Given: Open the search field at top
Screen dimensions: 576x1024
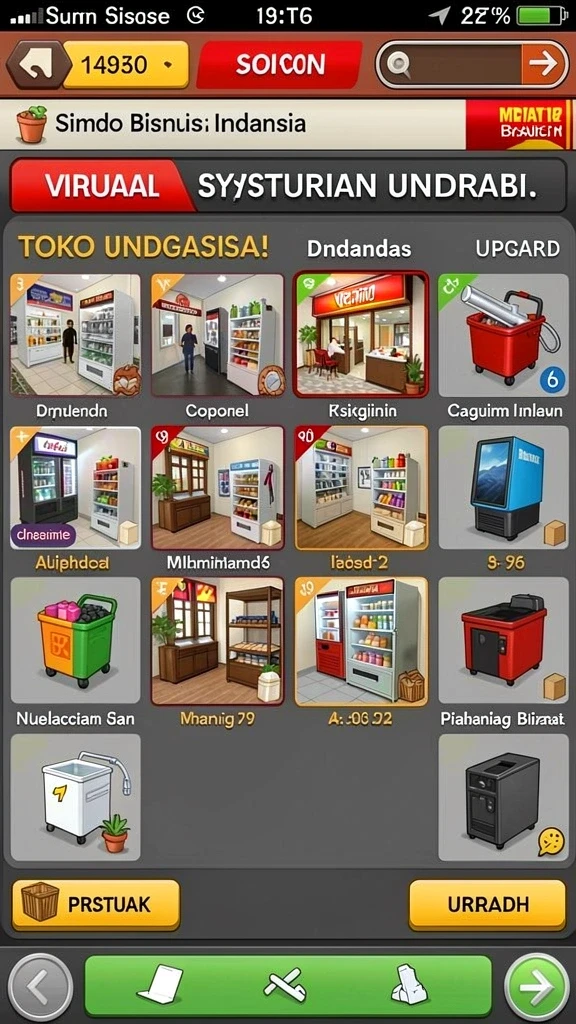Looking at the screenshot, I should [449, 64].
